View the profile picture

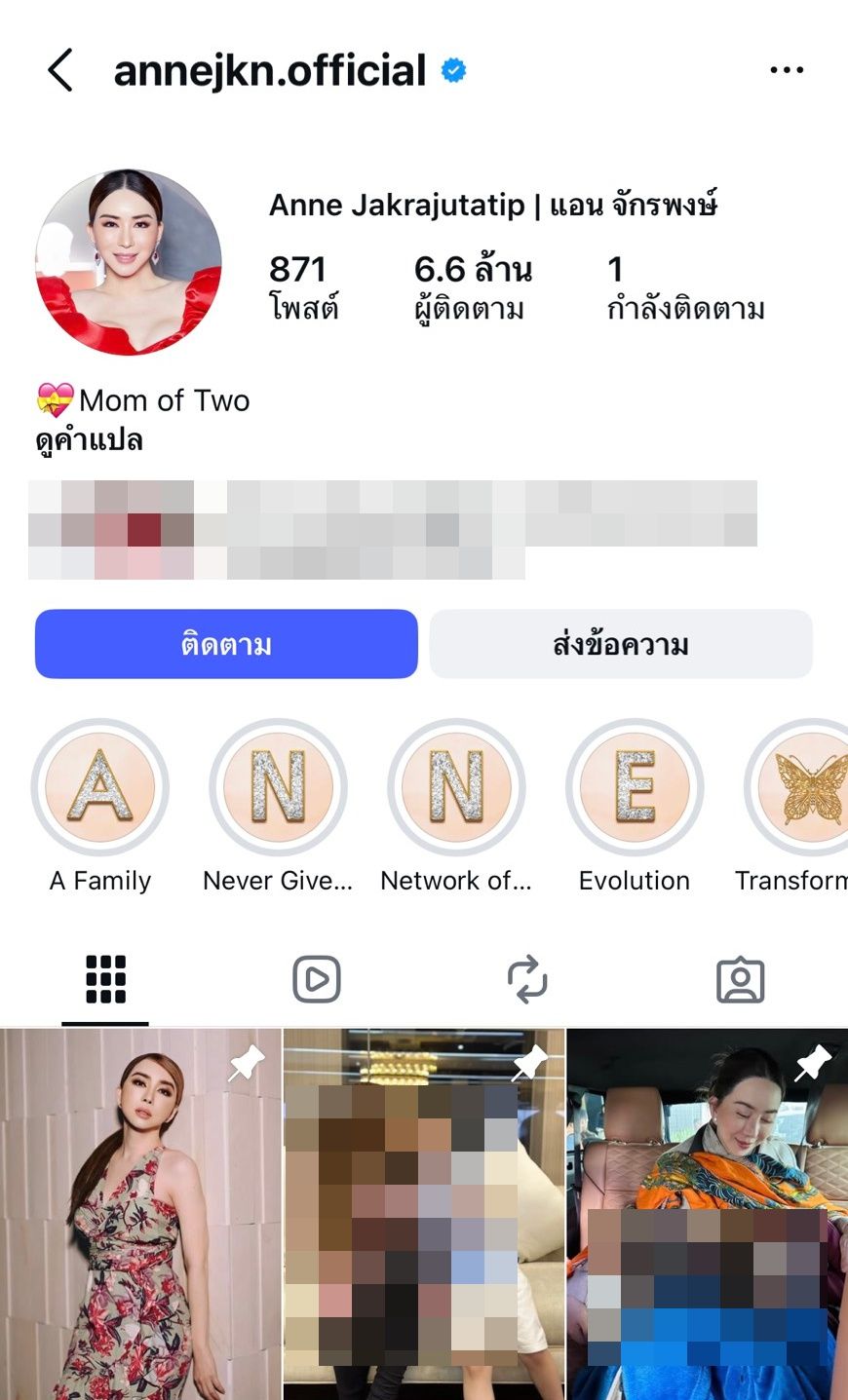click(x=129, y=262)
